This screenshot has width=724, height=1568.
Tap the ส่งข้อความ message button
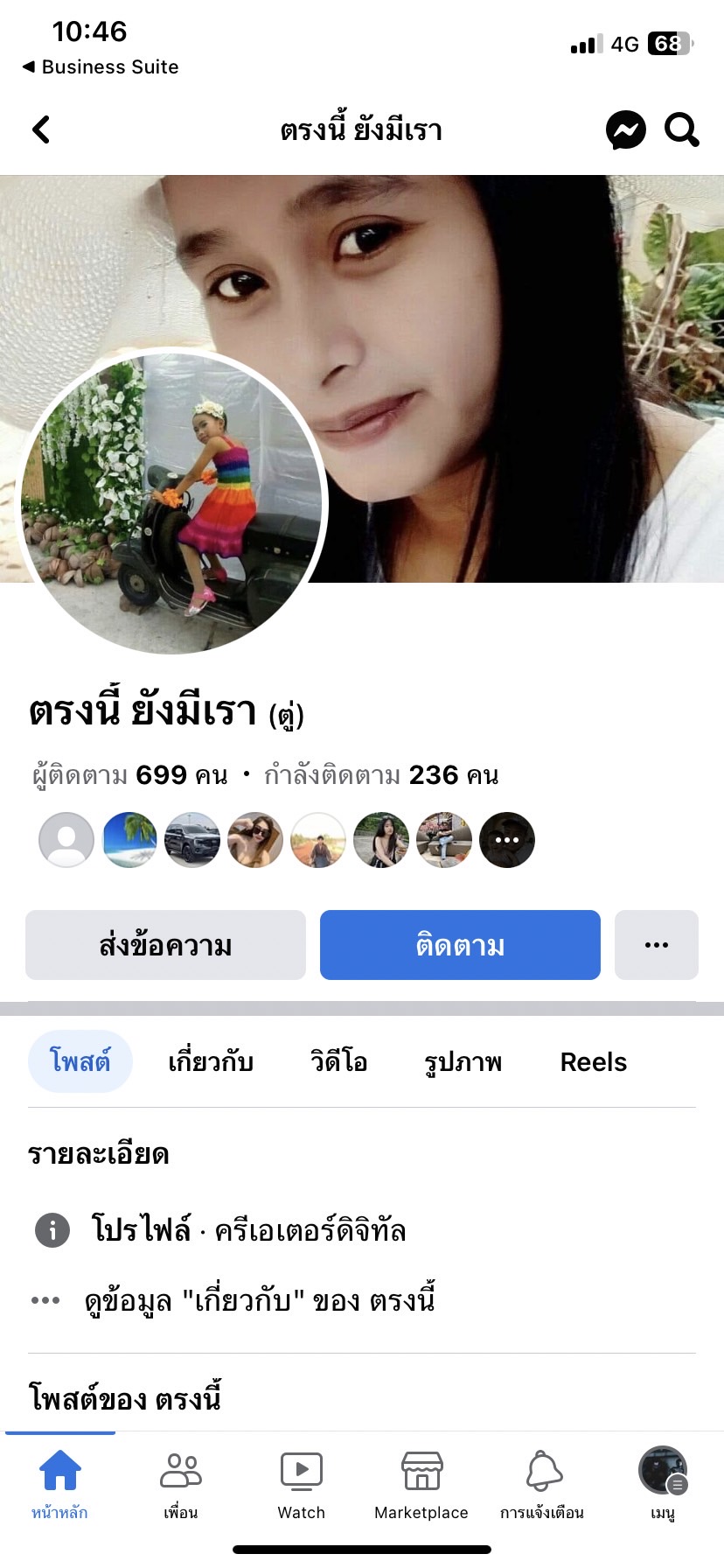click(x=165, y=945)
